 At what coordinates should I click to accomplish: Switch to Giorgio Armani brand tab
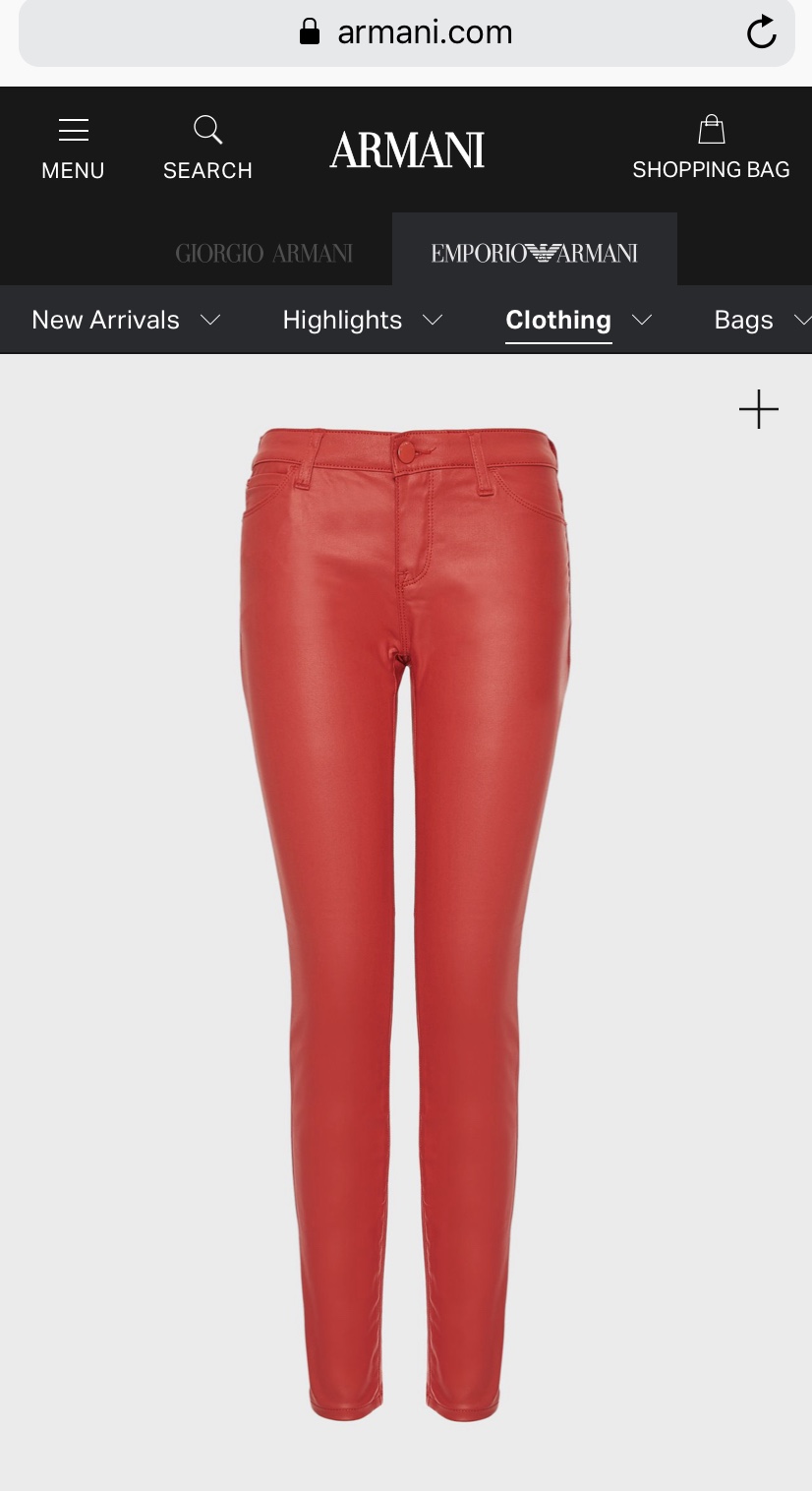pyautogui.click(x=263, y=254)
